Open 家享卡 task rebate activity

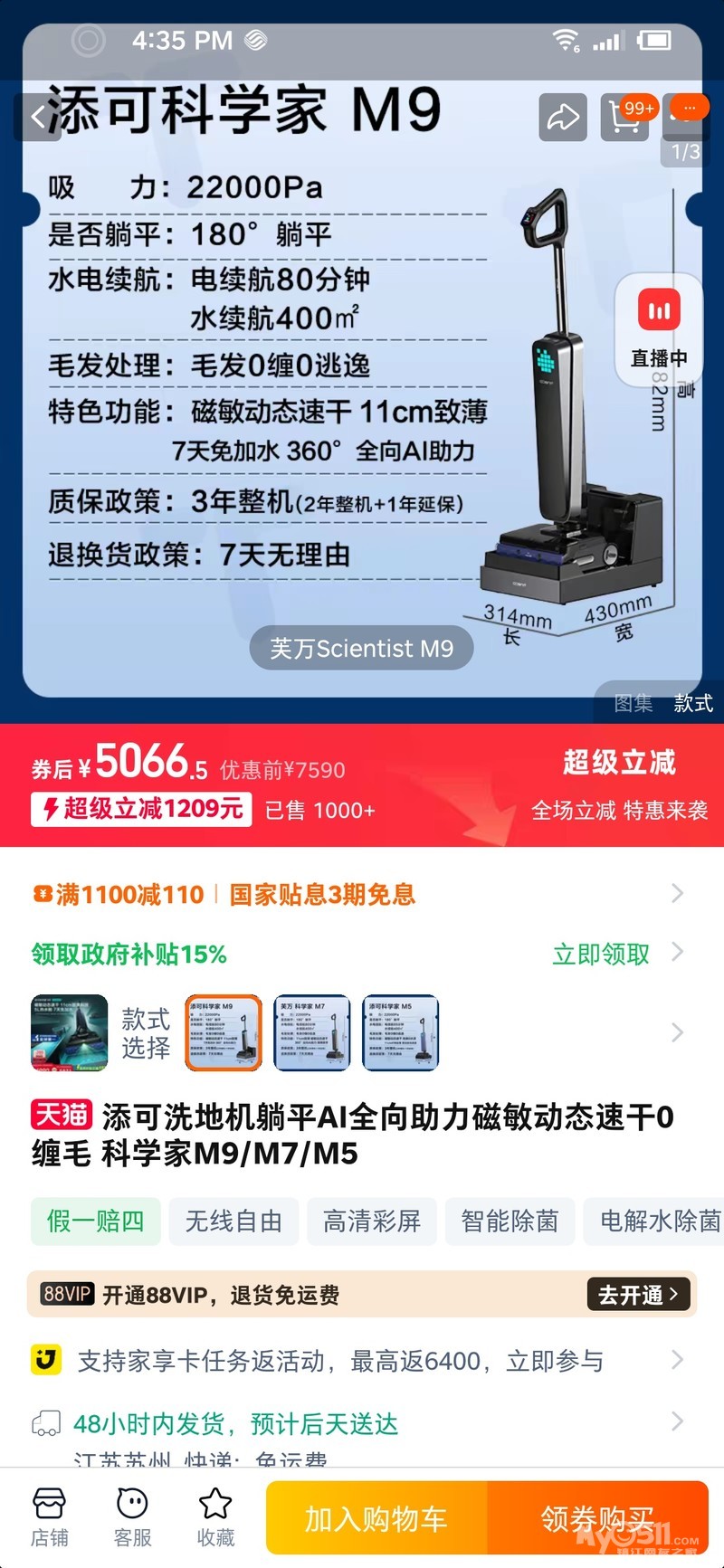click(x=339, y=1361)
